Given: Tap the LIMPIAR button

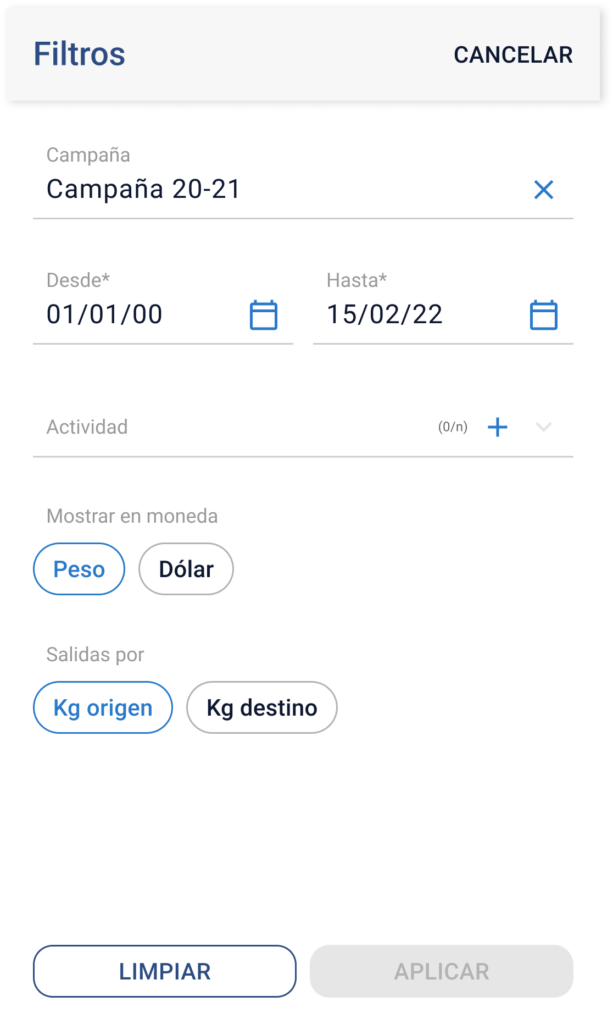Looking at the screenshot, I should pyautogui.click(x=165, y=971).
